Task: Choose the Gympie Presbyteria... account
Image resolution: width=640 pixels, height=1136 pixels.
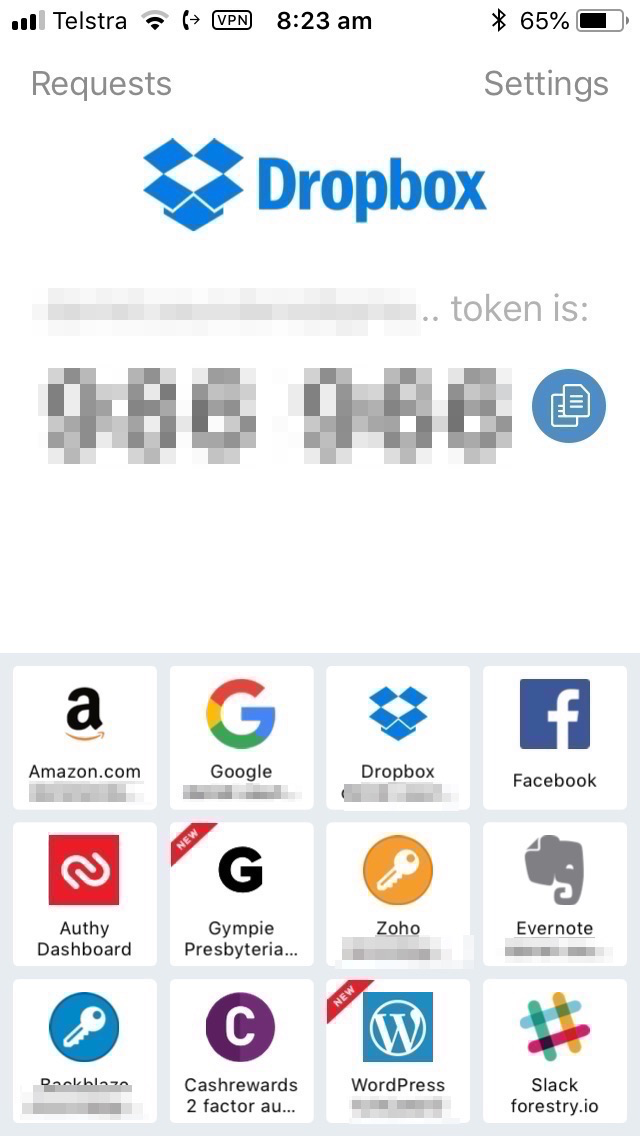Action: (x=241, y=894)
